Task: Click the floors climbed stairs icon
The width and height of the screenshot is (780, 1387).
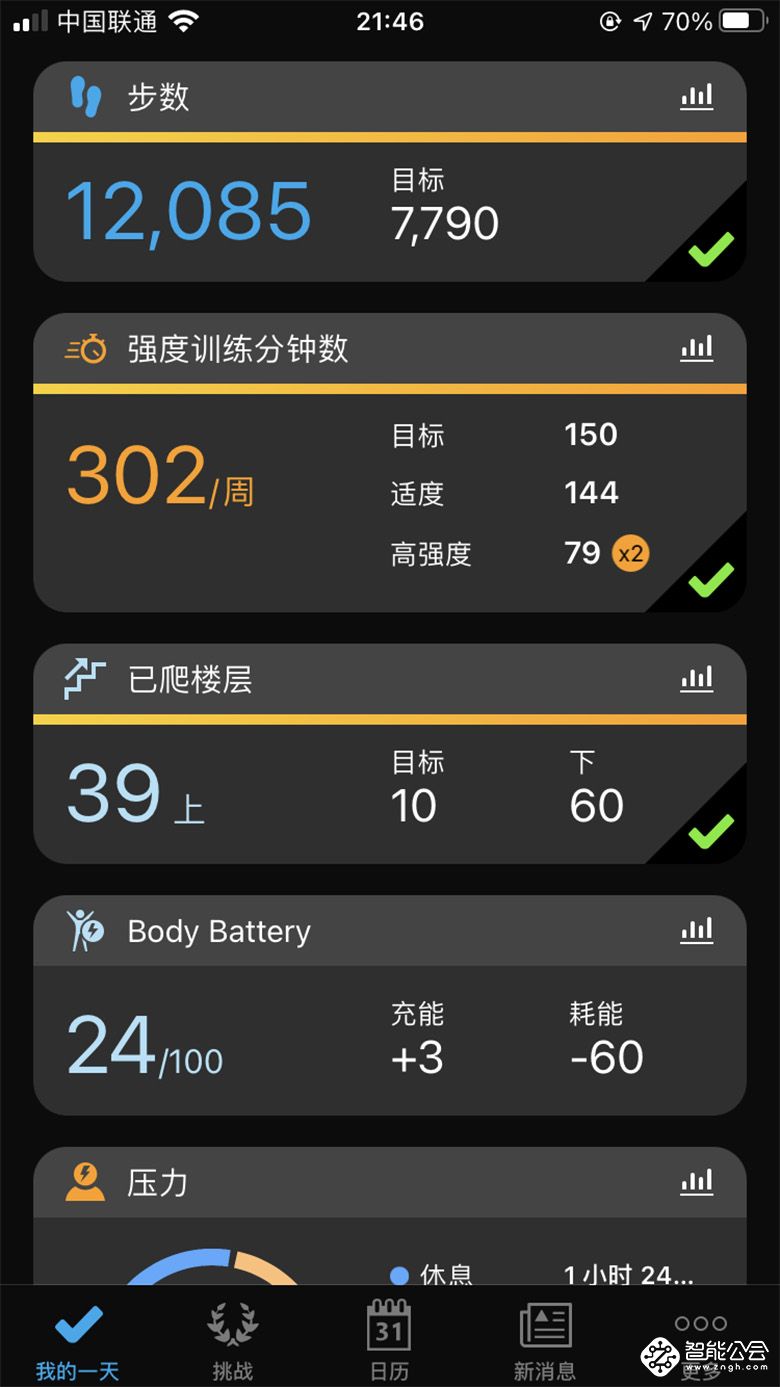Action: point(84,679)
